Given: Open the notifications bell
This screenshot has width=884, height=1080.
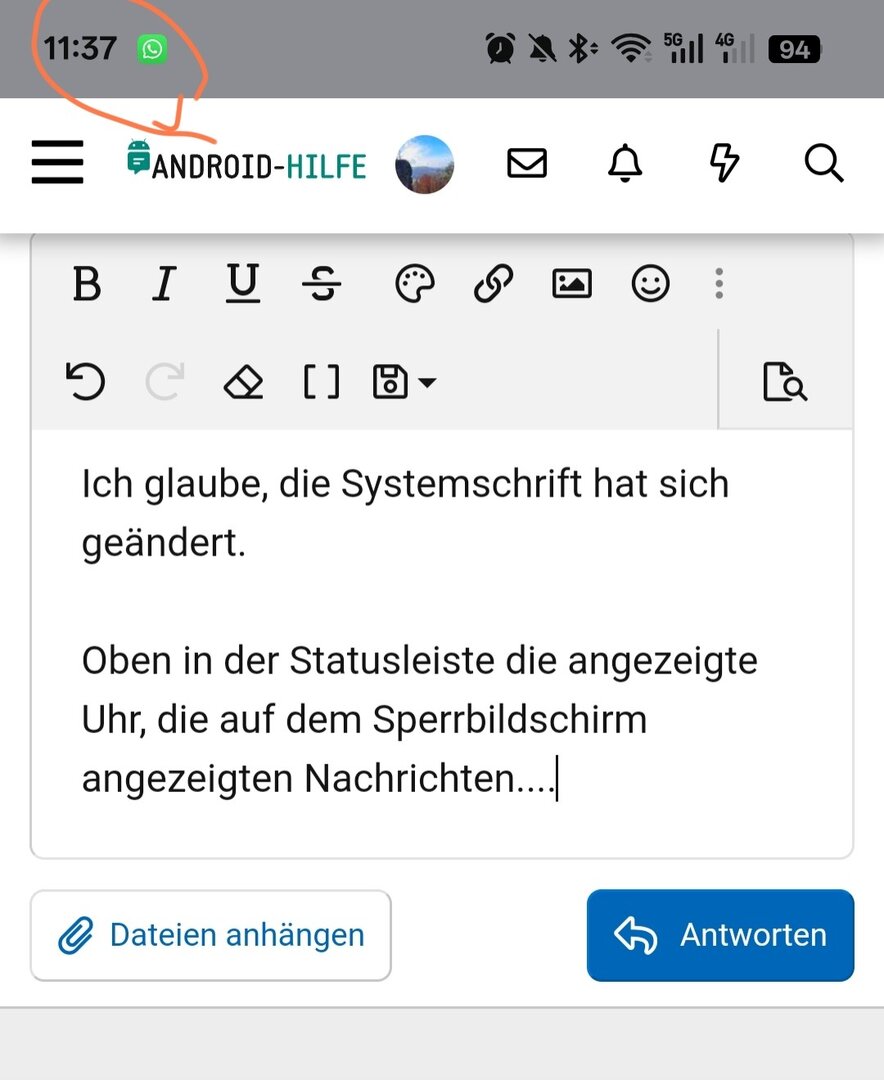Looking at the screenshot, I should (625, 163).
